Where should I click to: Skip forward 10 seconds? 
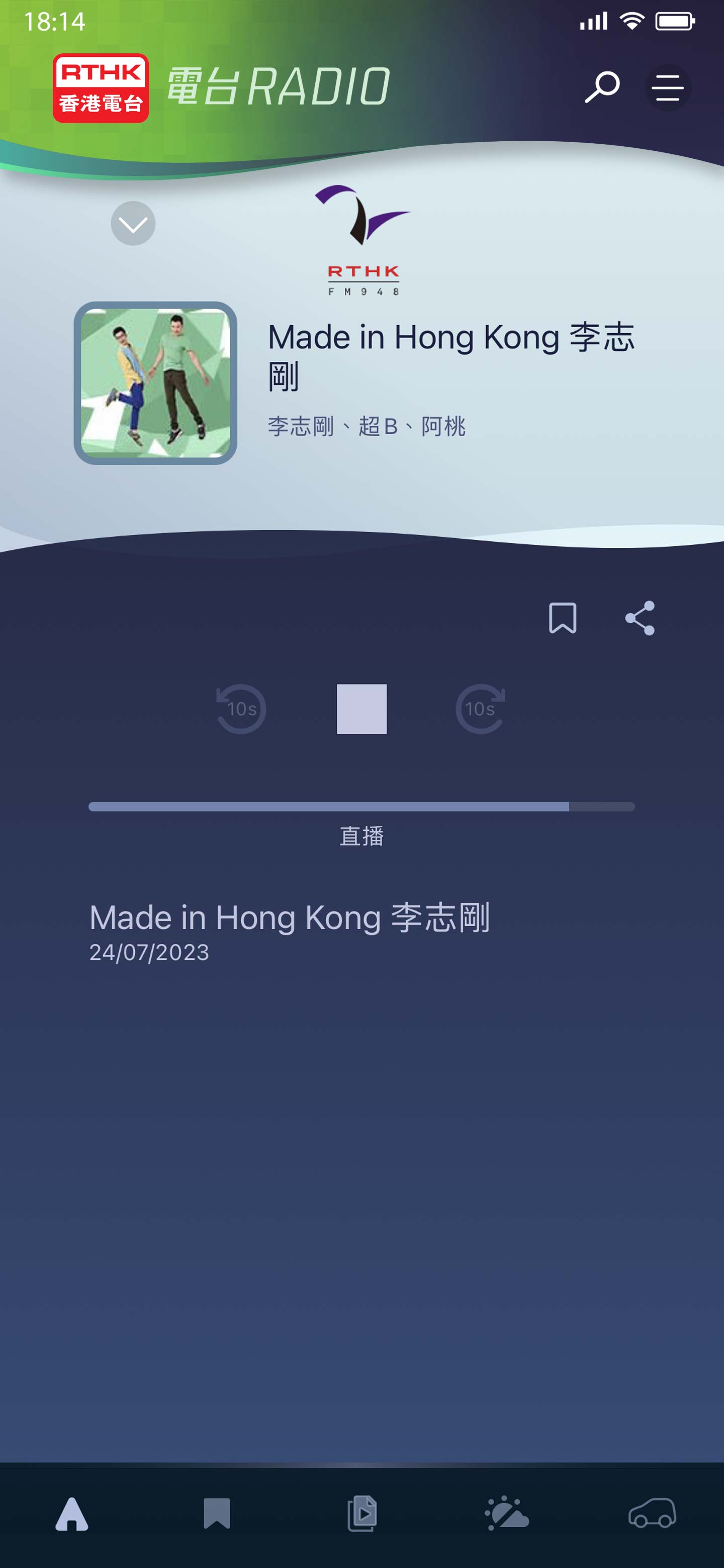(x=481, y=709)
